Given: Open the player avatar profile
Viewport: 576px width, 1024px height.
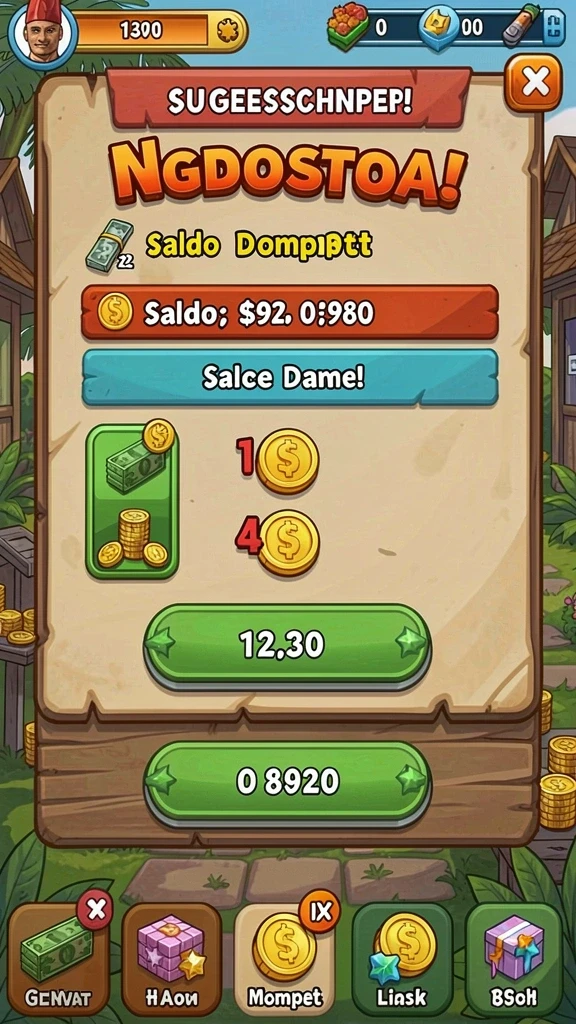Looking at the screenshot, I should [43, 31].
